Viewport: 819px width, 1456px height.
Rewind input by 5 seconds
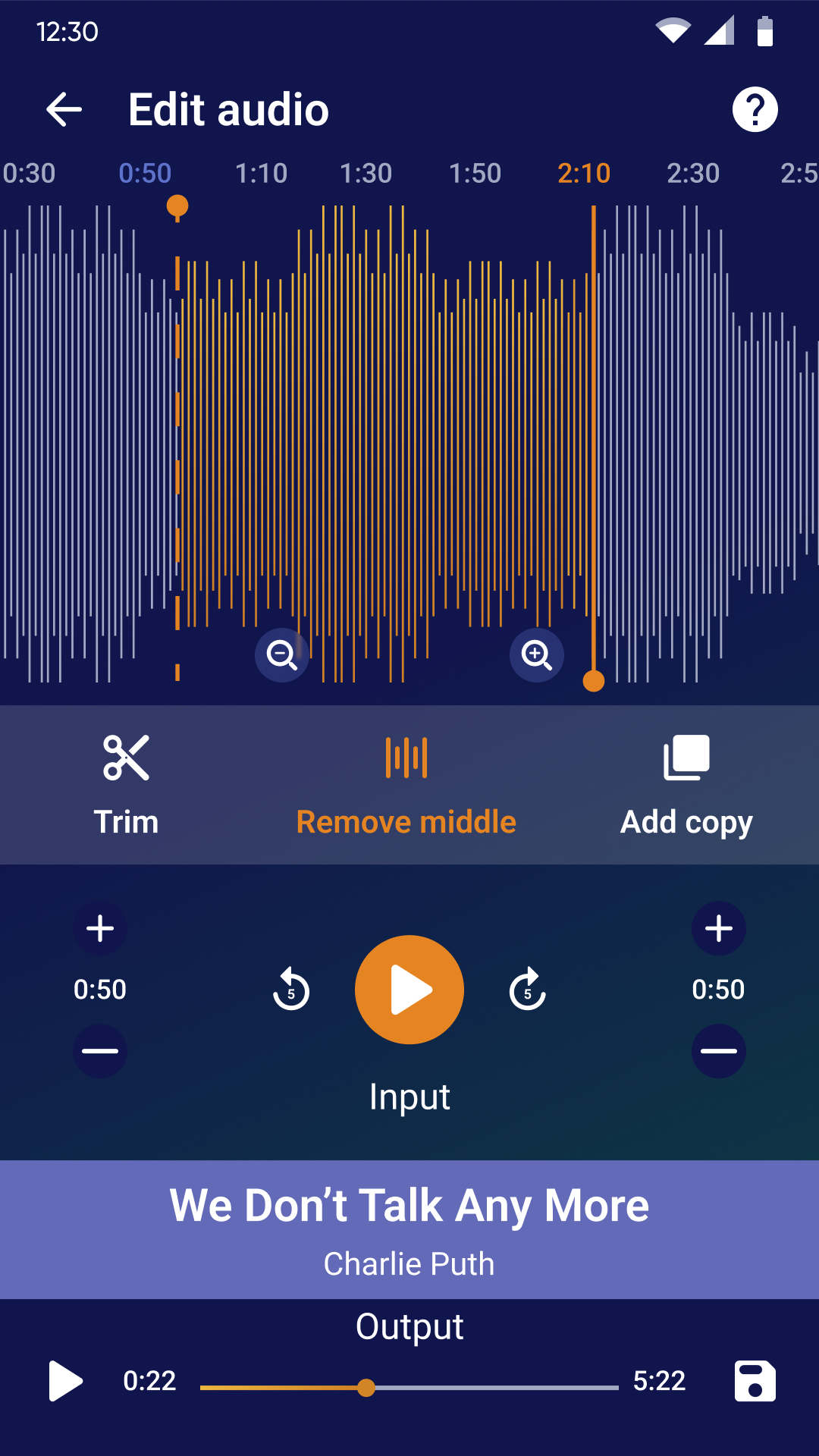coord(291,990)
